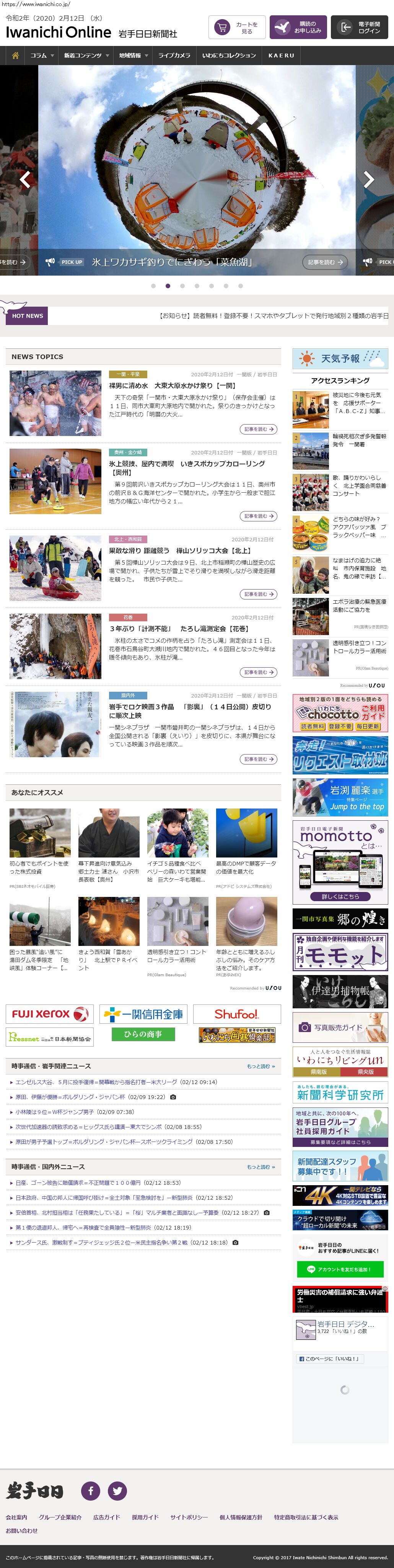
Task: Open the 一関シネプラザ film article photo
Action: pos(55,724)
